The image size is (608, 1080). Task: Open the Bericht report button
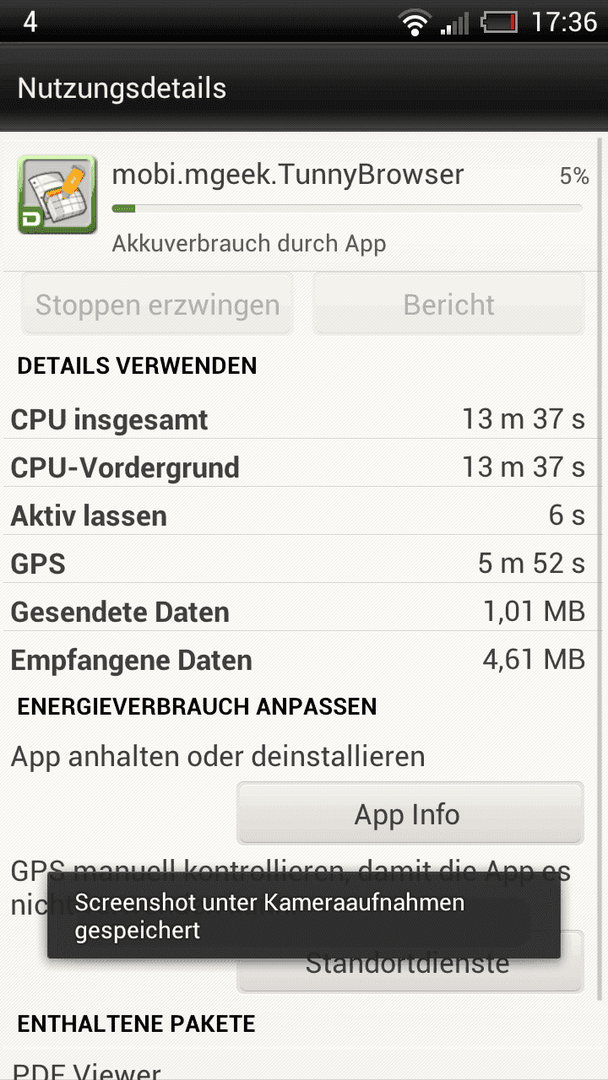(448, 304)
